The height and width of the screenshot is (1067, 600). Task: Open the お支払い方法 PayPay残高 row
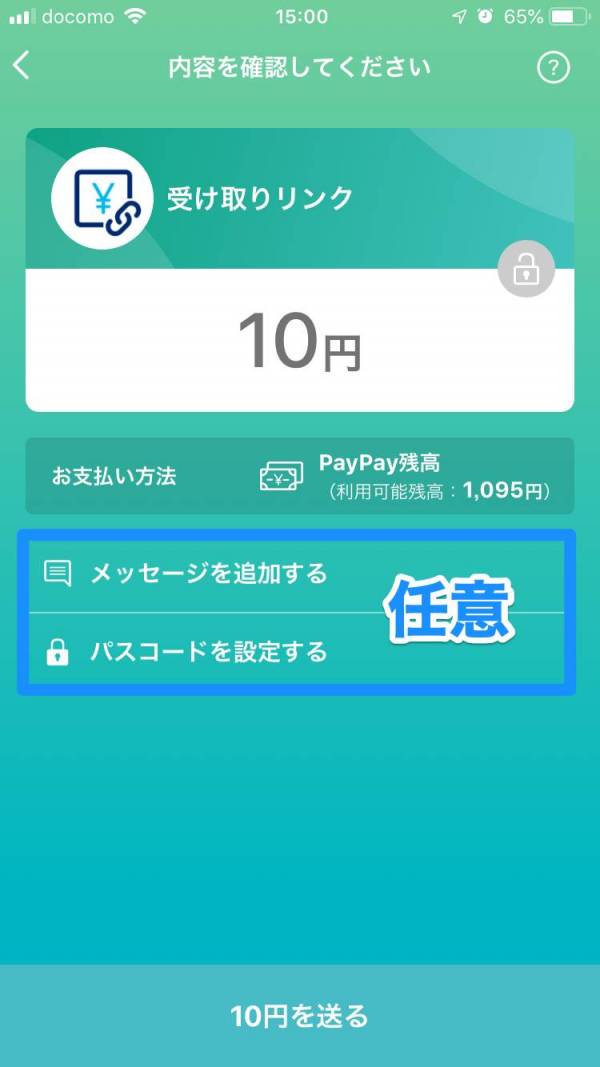point(300,476)
